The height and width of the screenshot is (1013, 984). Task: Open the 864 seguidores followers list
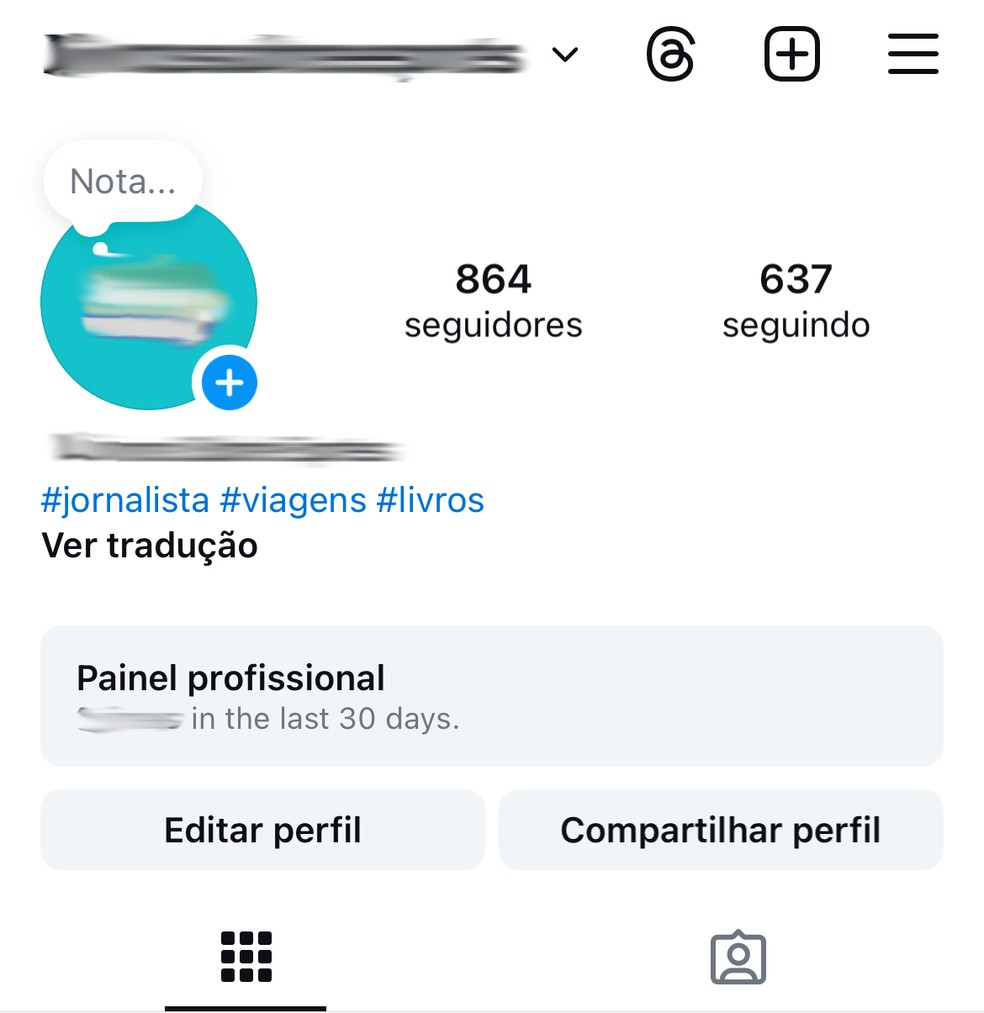492,298
